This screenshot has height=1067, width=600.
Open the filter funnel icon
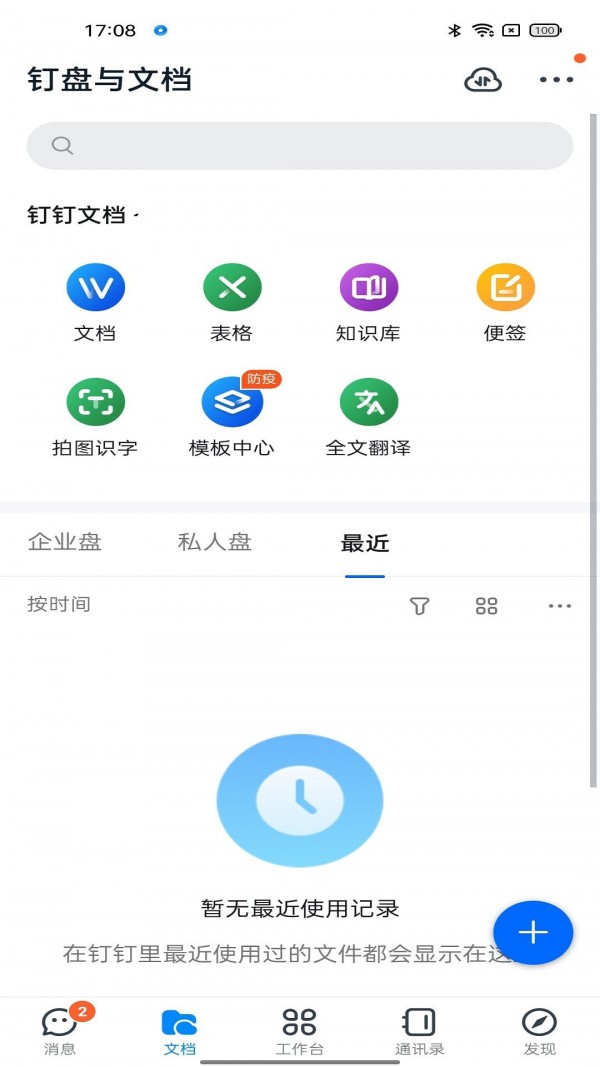tap(419, 606)
